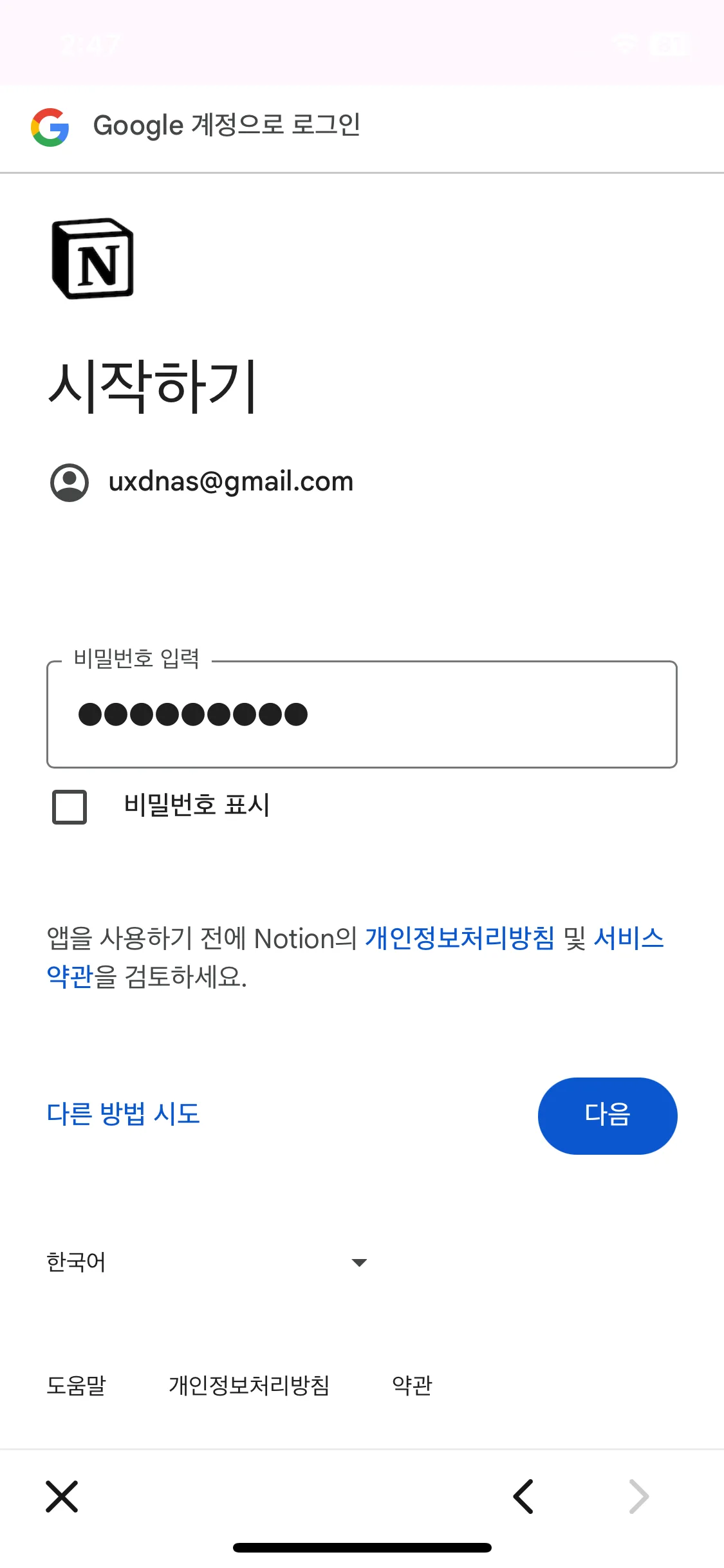Close the Google sign-in browser view
The width and height of the screenshot is (724, 1568).
point(62,1496)
